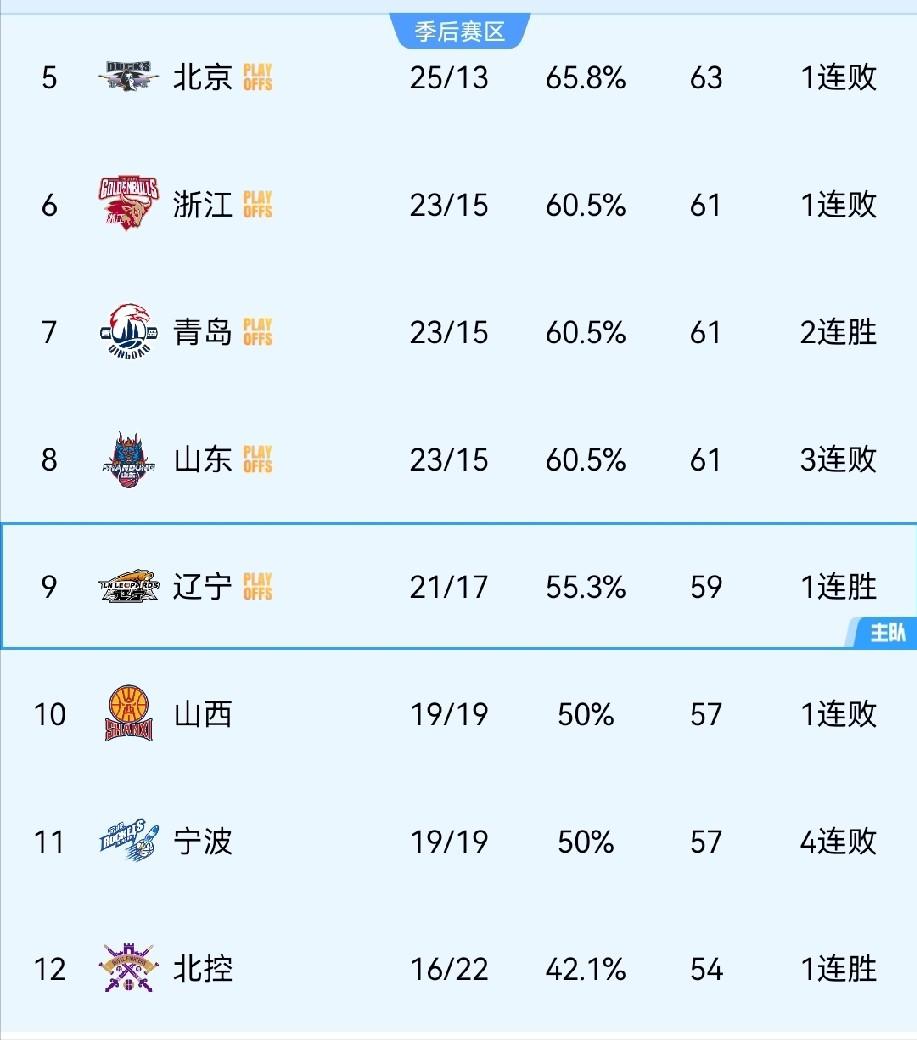Click the 4连败 streak label for 宁波

pos(840,842)
